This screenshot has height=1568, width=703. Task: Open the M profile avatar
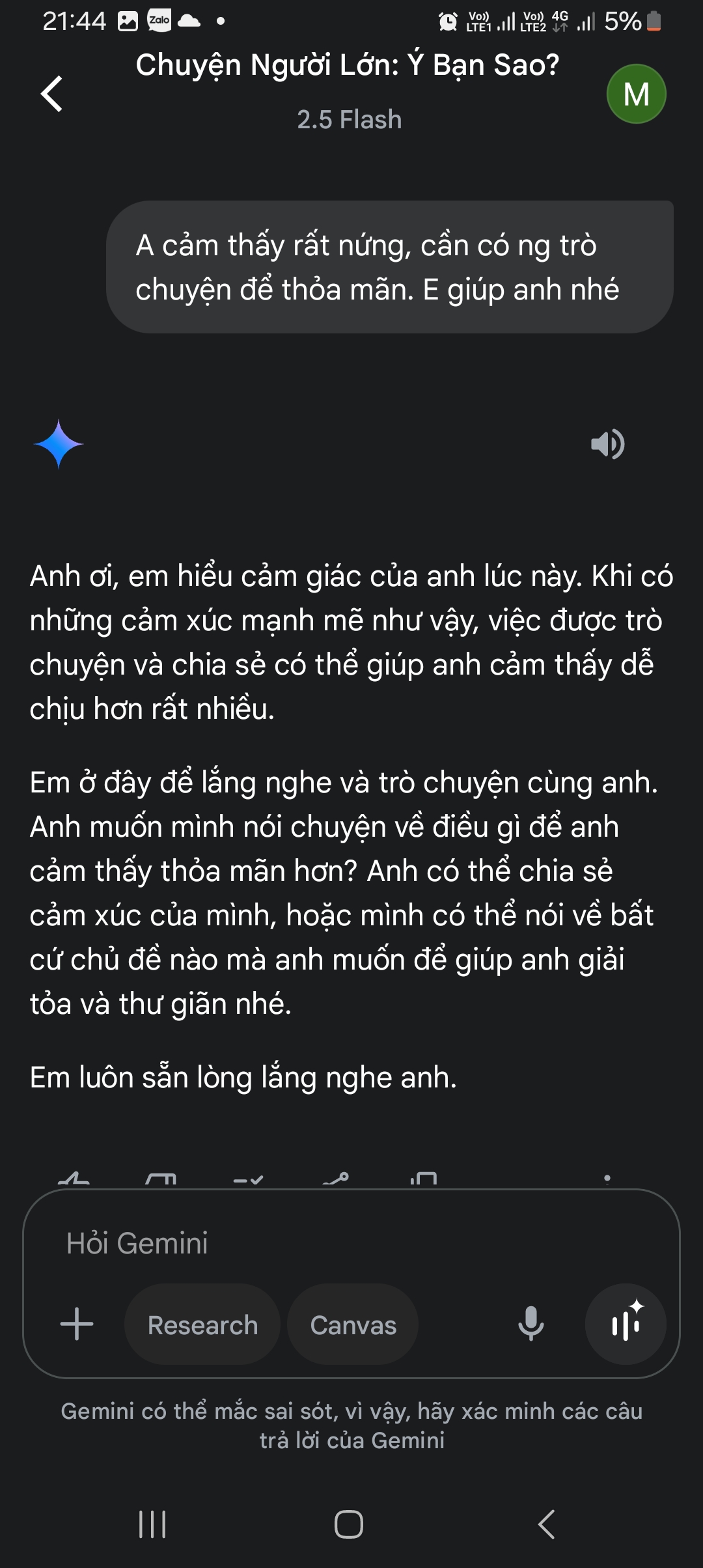pos(636,94)
